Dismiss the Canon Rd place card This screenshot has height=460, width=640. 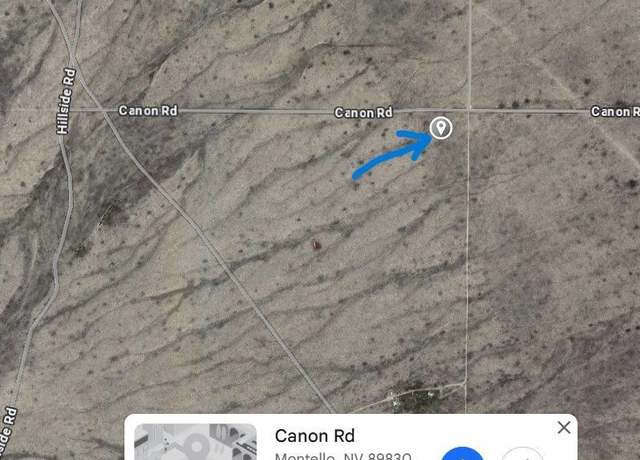(564, 428)
